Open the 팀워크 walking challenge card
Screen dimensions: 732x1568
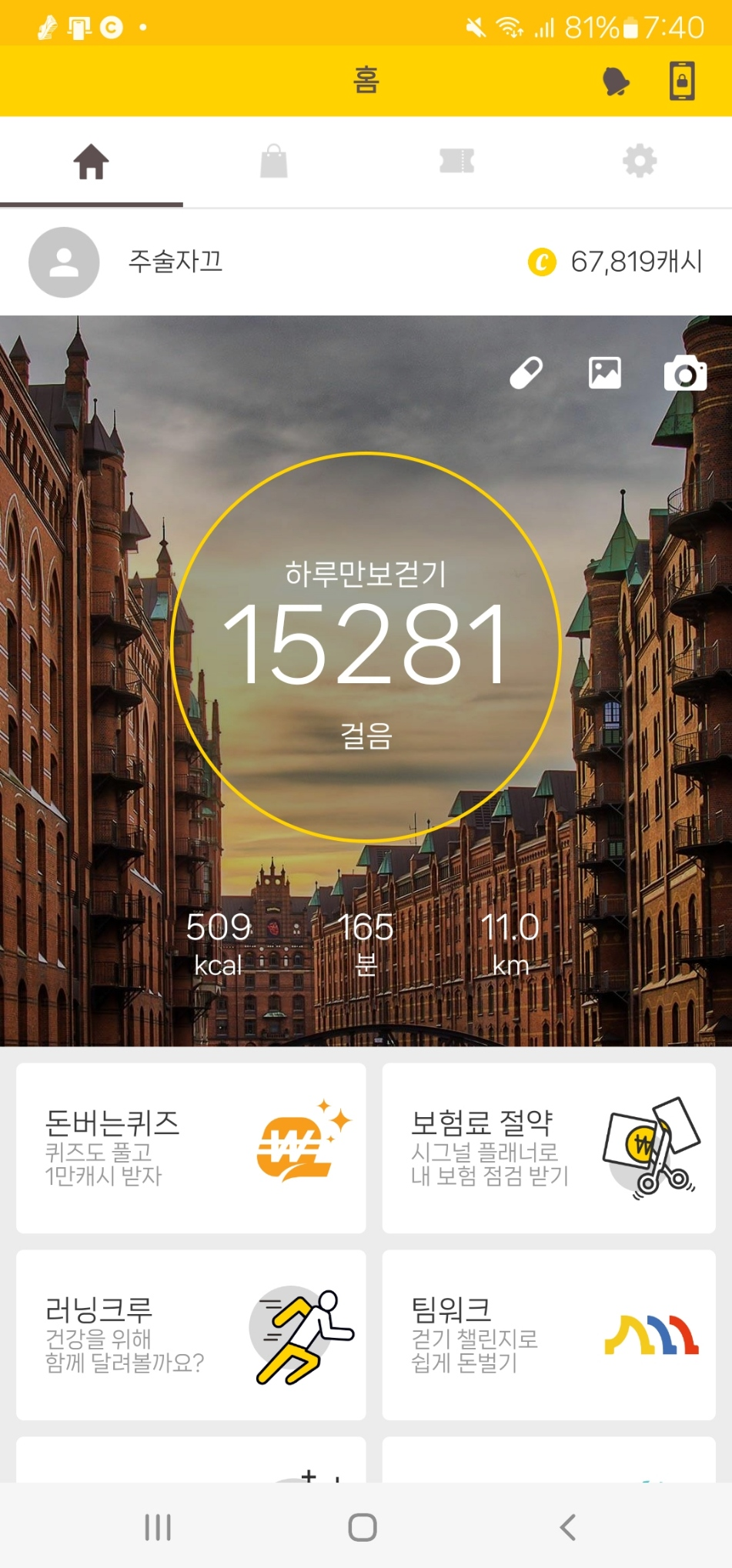[549, 1335]
